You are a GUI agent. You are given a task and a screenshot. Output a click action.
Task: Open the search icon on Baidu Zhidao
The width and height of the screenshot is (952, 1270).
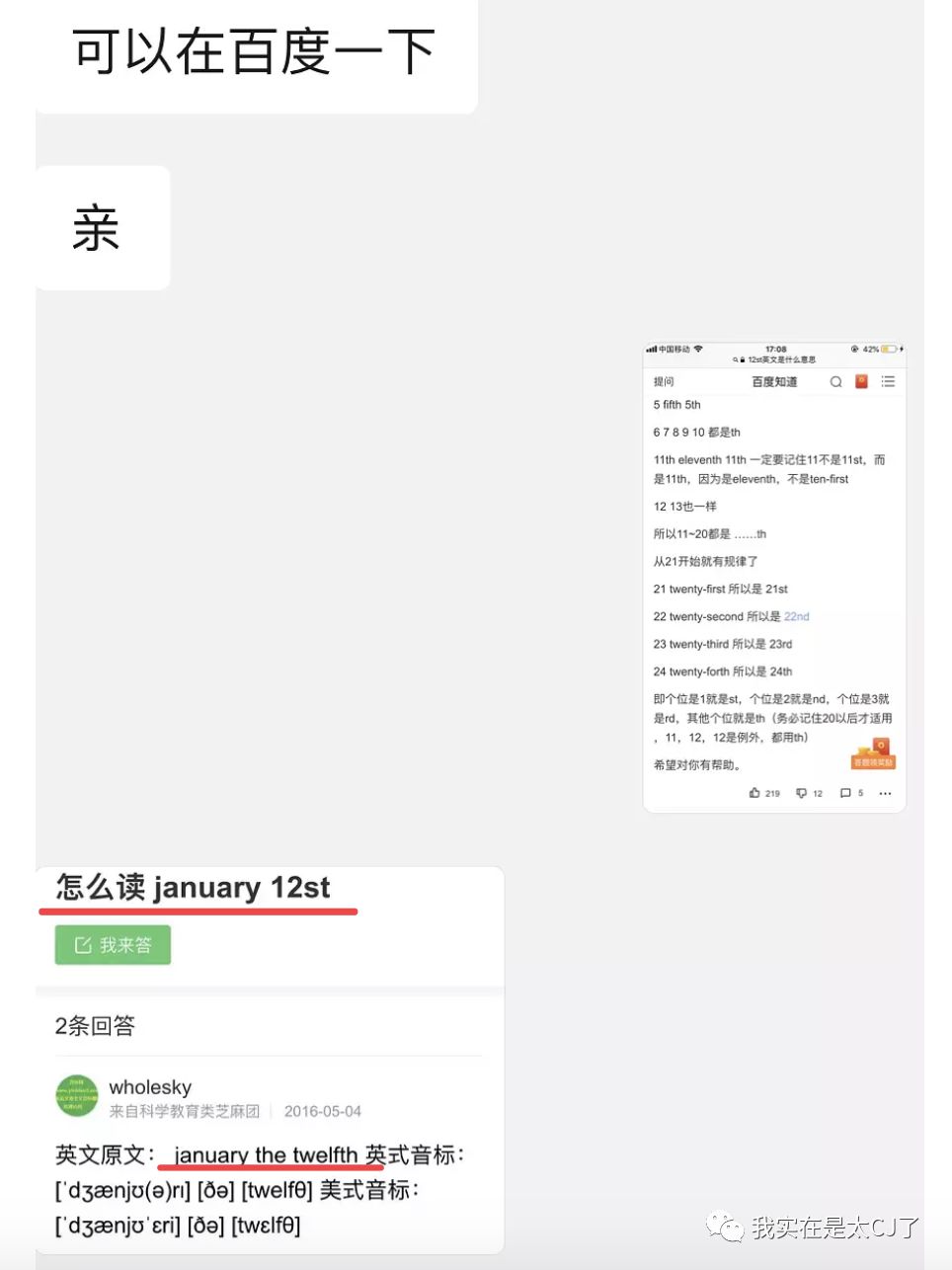pos(836,381)
